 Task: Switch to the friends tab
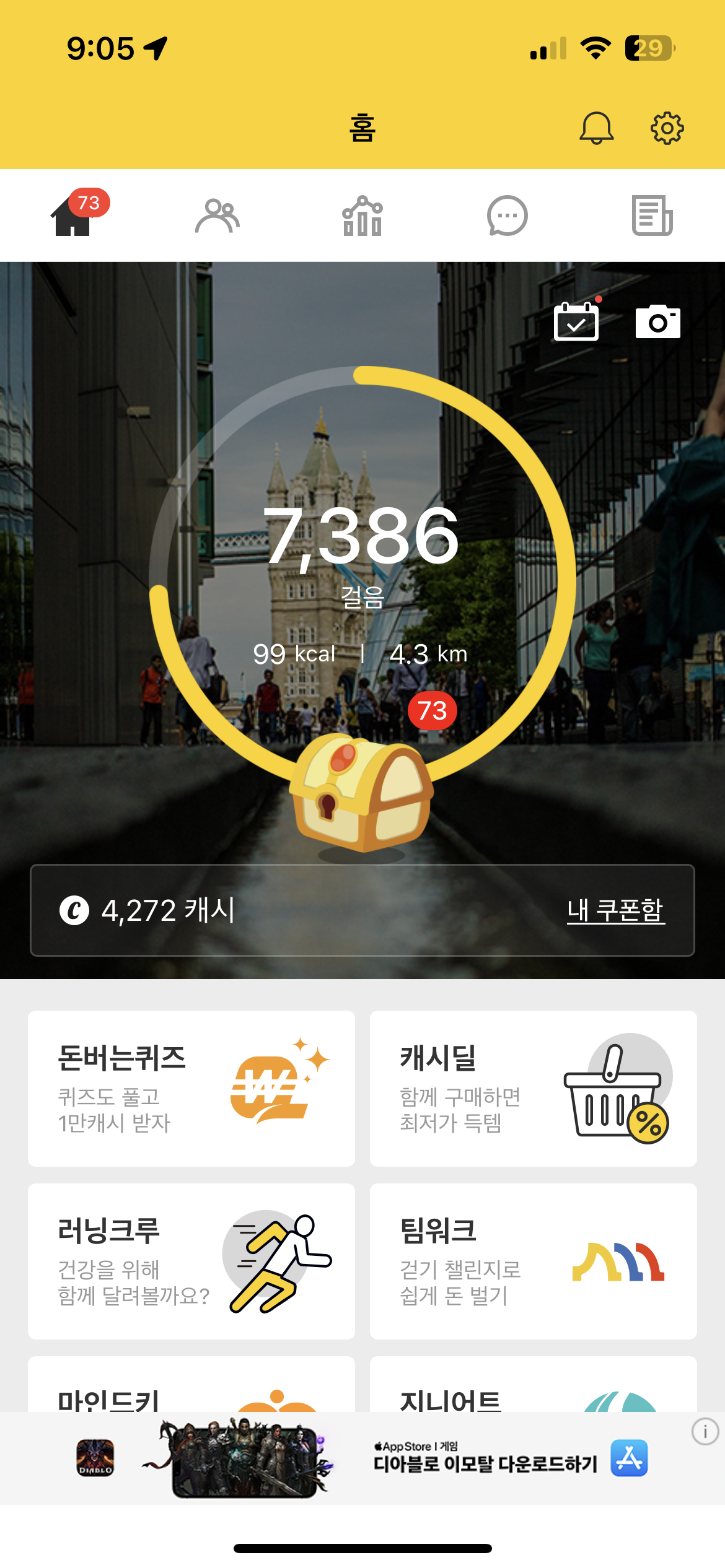[217, 216]
